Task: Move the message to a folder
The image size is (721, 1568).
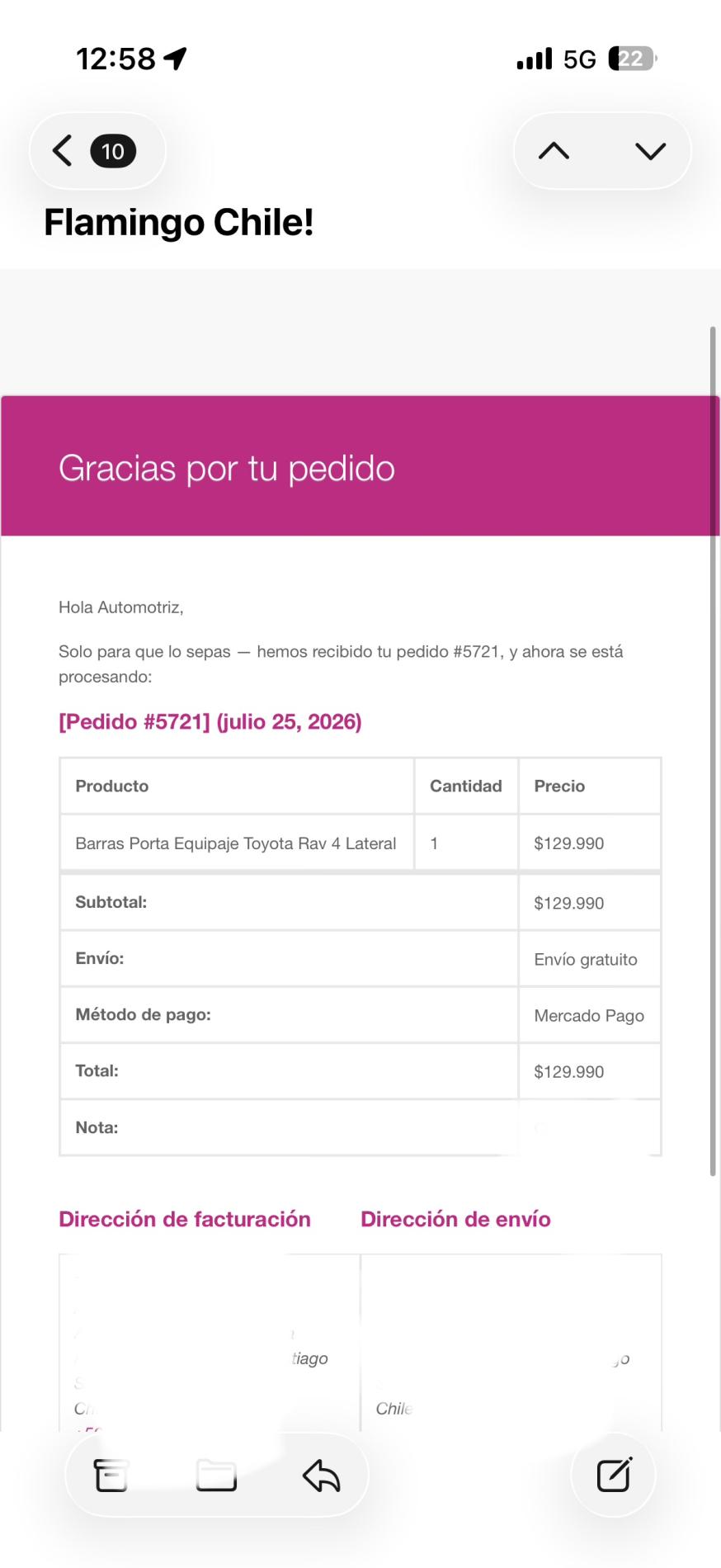Action: 216,1476
